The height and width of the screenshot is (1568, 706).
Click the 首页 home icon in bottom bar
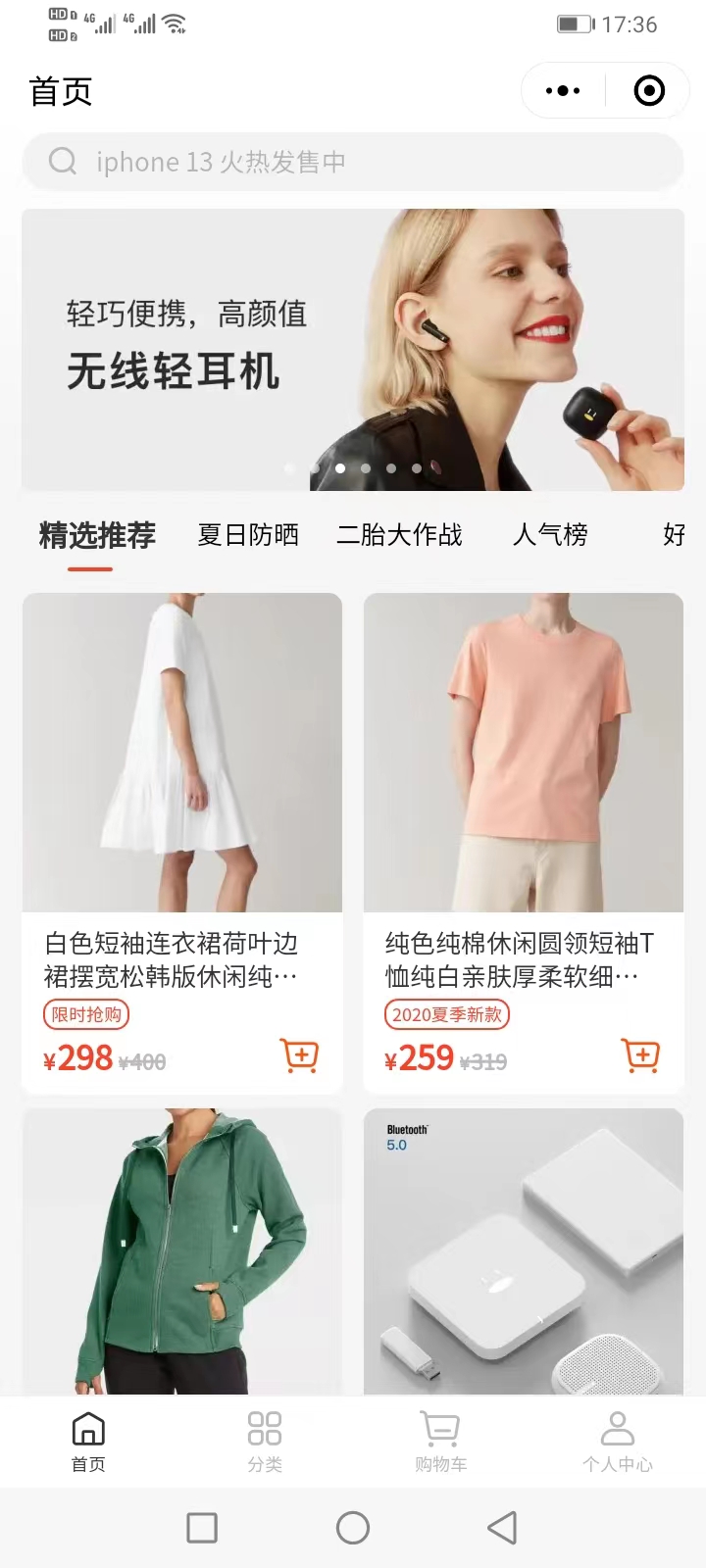pos(87,1431)
